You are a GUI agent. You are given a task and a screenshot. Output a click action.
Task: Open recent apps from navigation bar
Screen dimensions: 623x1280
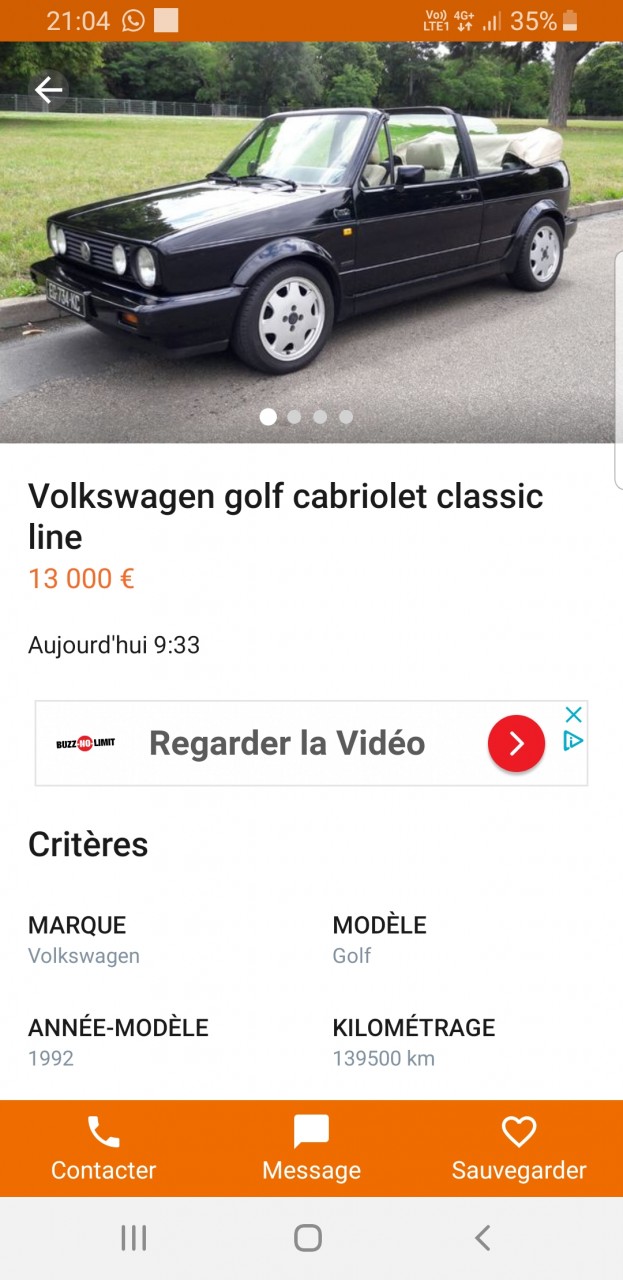[x=133, y=1238]
